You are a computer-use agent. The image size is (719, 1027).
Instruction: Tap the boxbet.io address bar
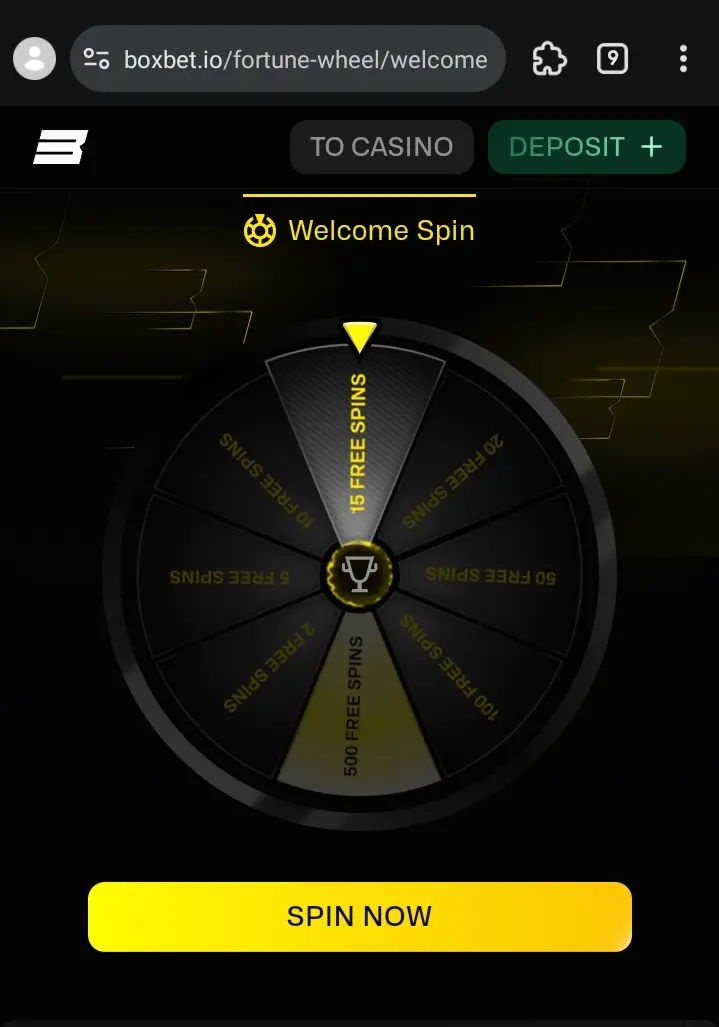click(305, 59)
